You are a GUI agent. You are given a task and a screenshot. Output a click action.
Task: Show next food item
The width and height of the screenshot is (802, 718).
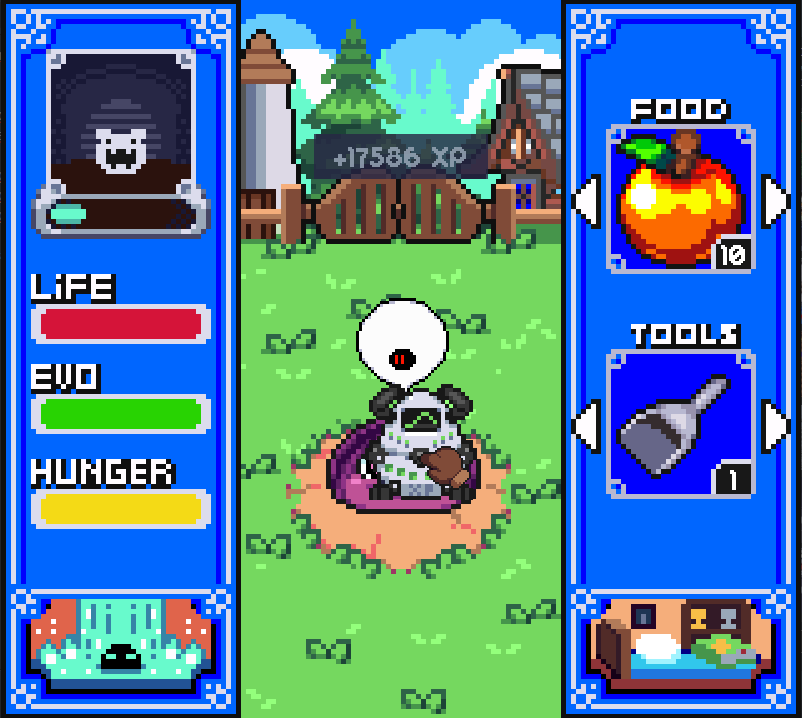tap(776, 200)
